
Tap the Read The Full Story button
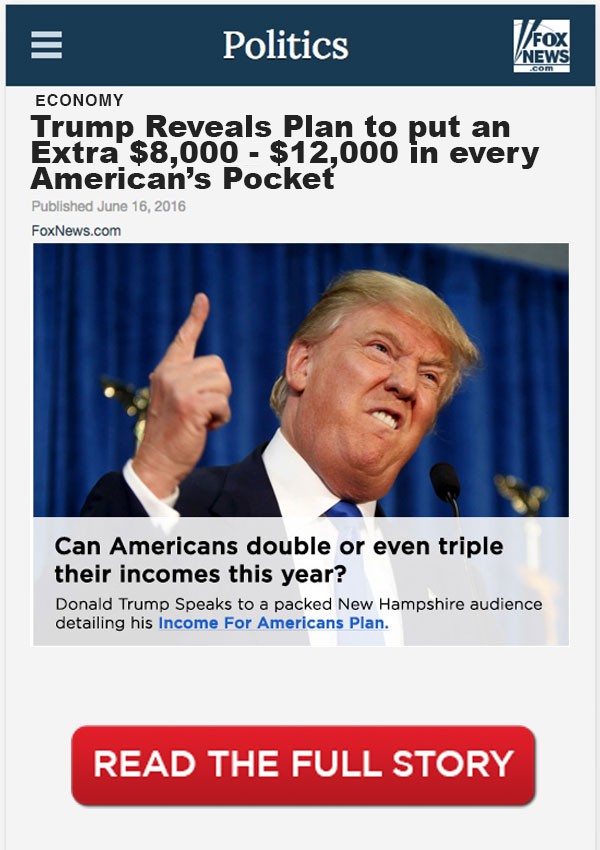point(303,765)
